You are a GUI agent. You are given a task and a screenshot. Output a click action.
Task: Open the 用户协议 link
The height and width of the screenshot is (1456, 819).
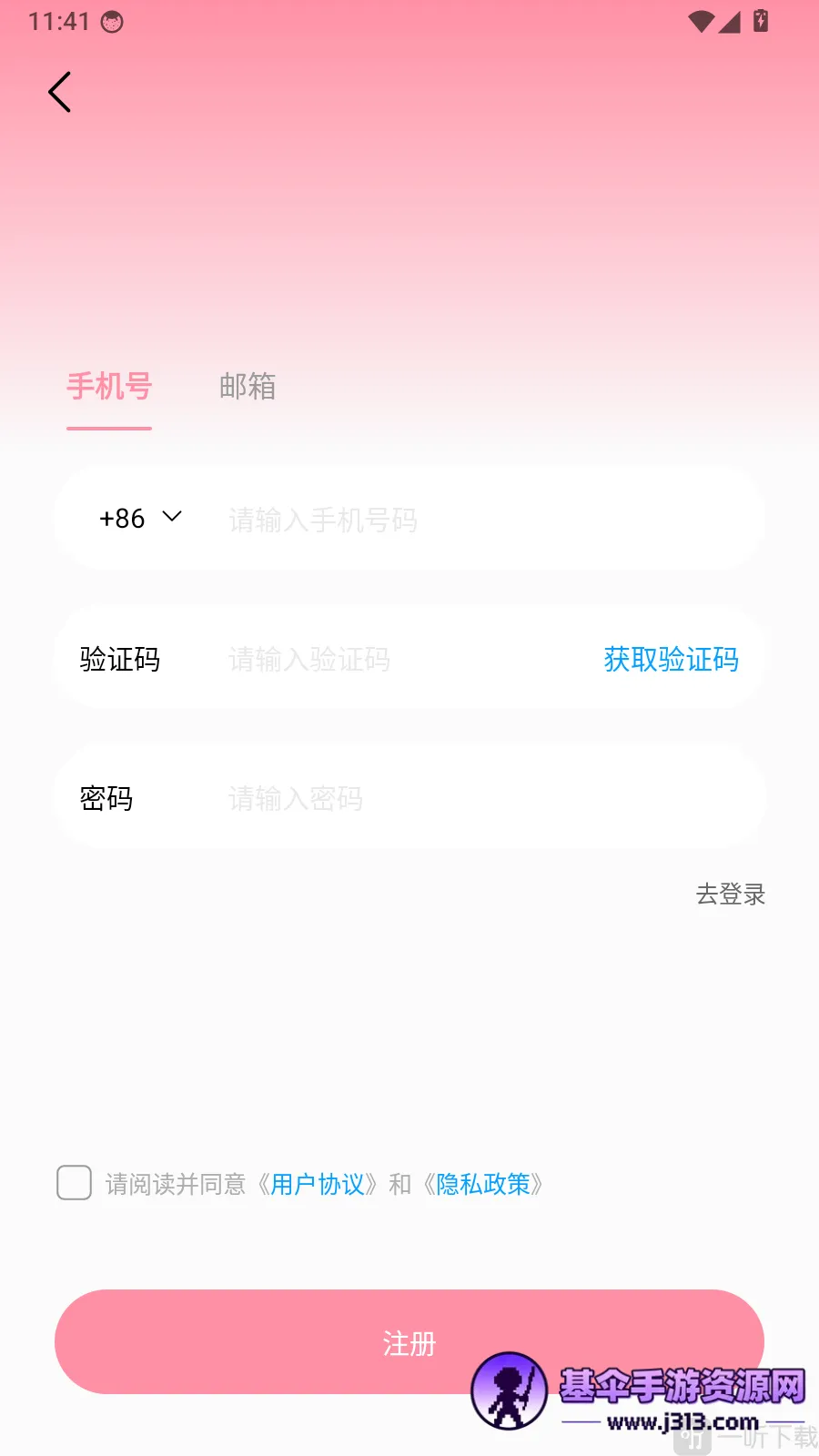pyautogui.click(x=318, y=1184)
